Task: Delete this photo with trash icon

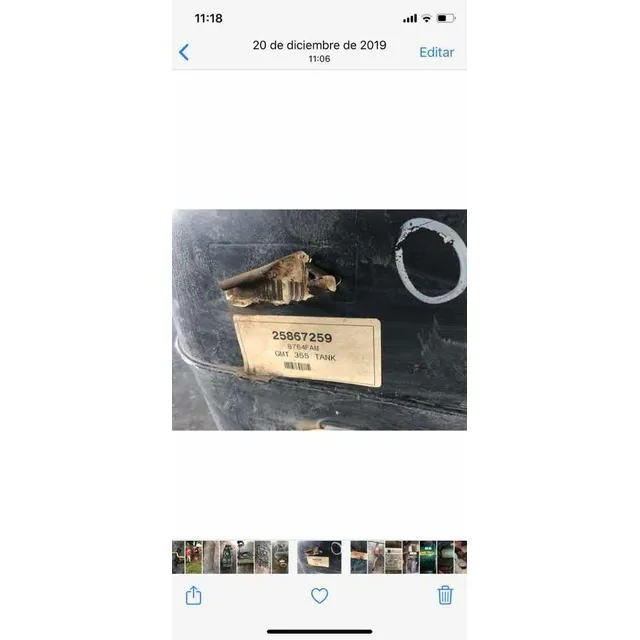Action: point(445,595)
